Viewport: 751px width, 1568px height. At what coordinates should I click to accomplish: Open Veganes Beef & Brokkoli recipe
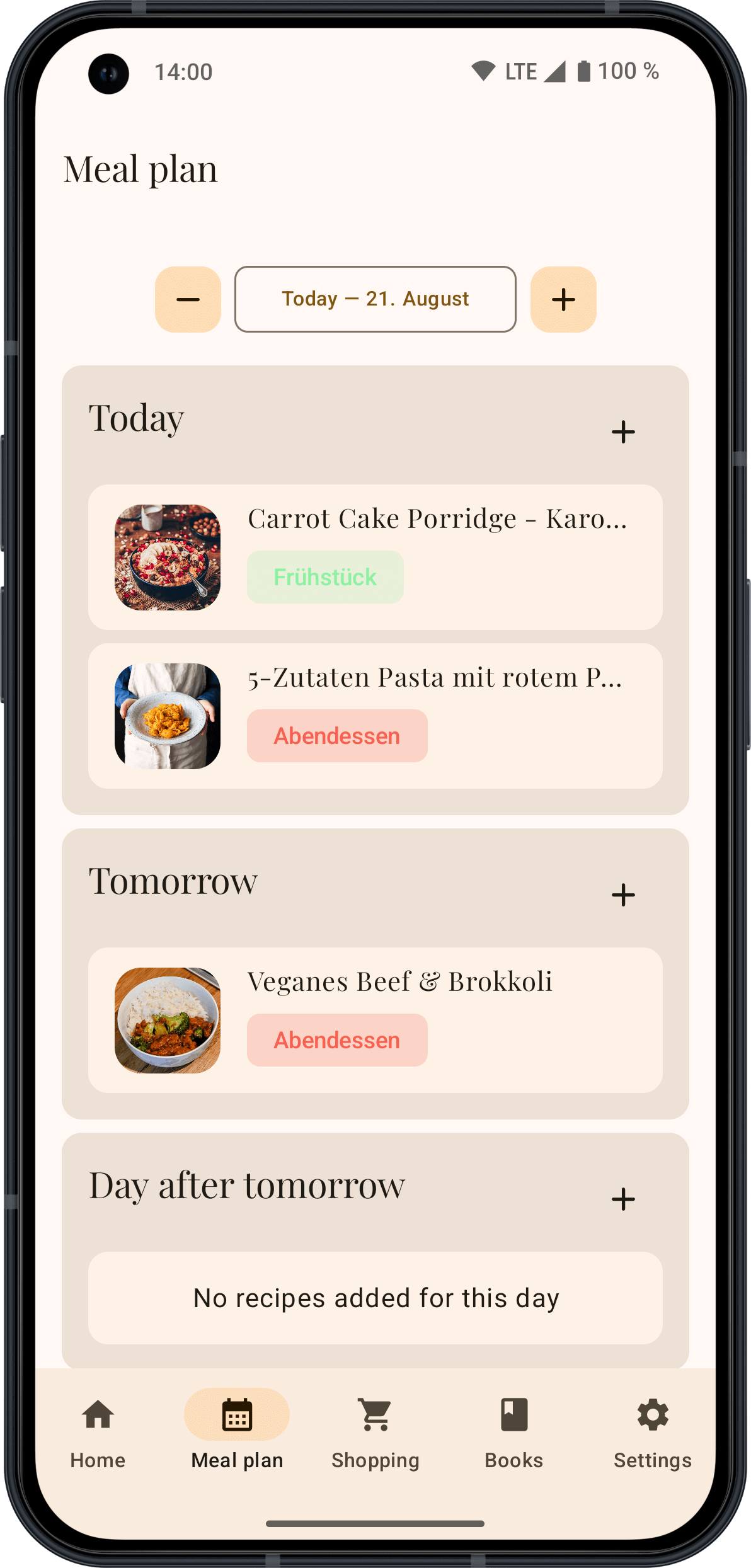tap(375, 1020)
